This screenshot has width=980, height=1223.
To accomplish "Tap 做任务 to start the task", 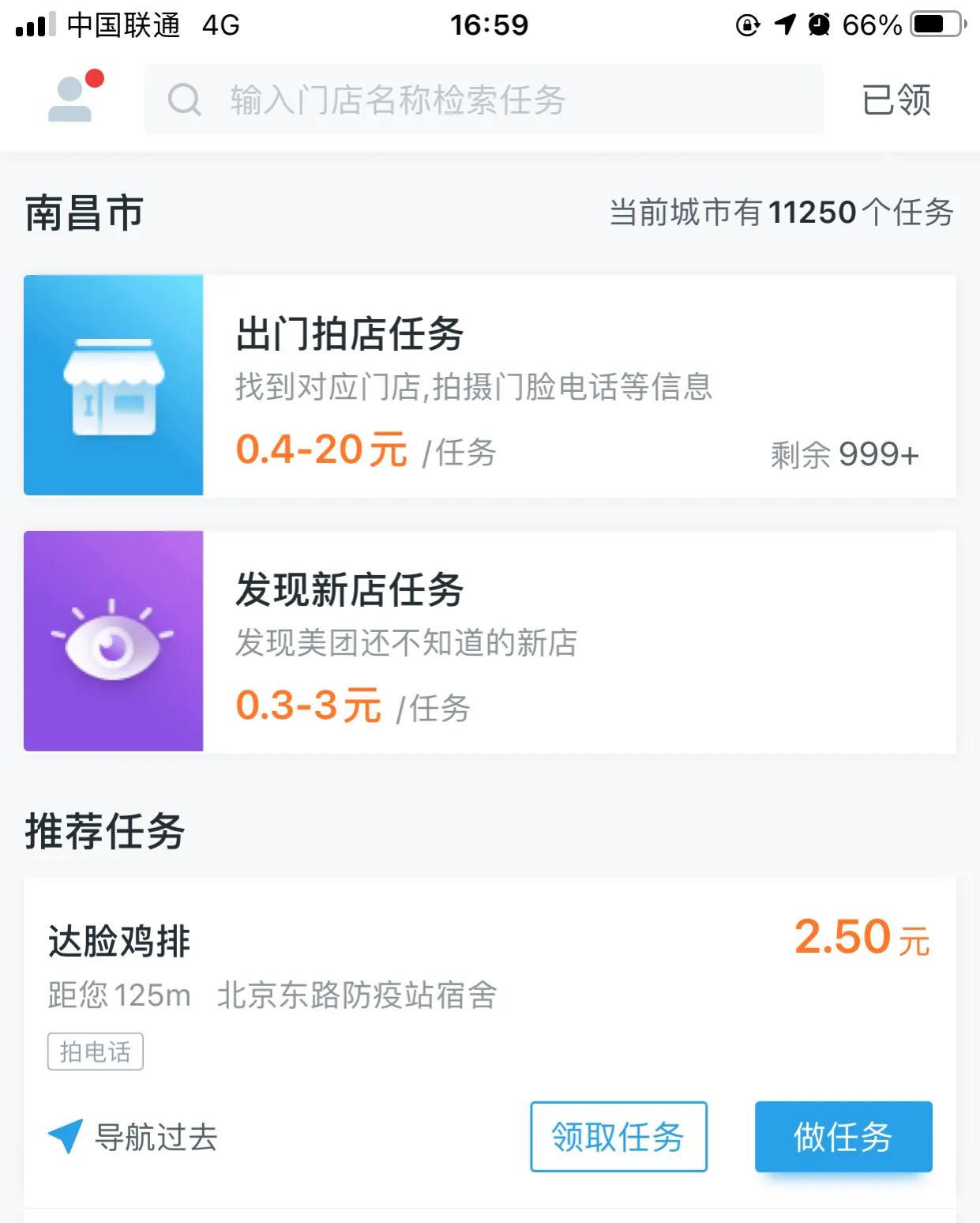I will point(843,1138).
